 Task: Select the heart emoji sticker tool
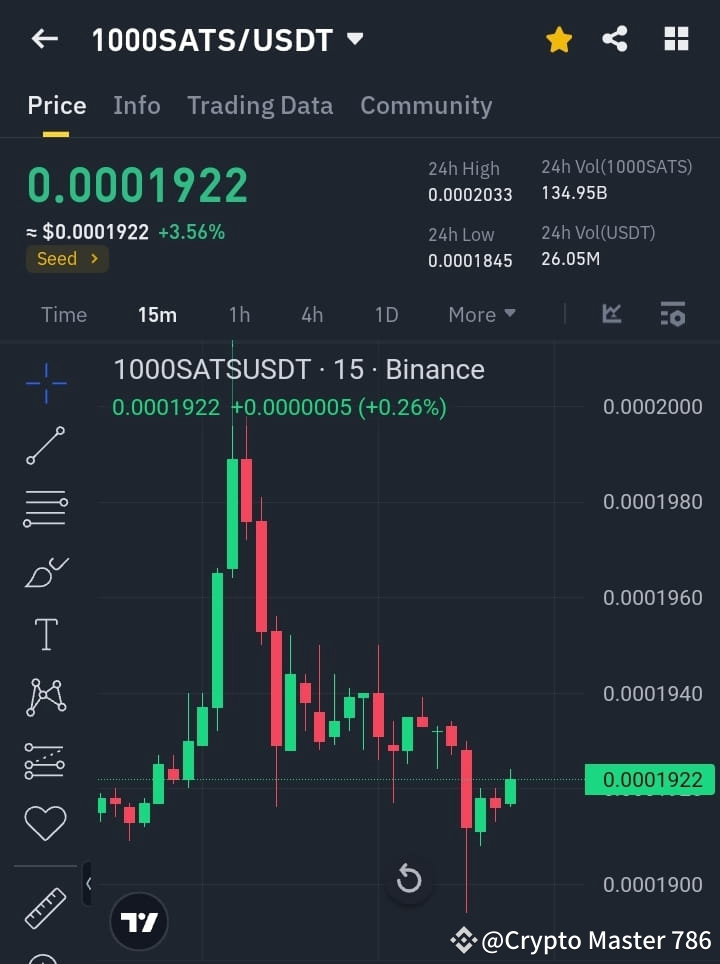44,822
